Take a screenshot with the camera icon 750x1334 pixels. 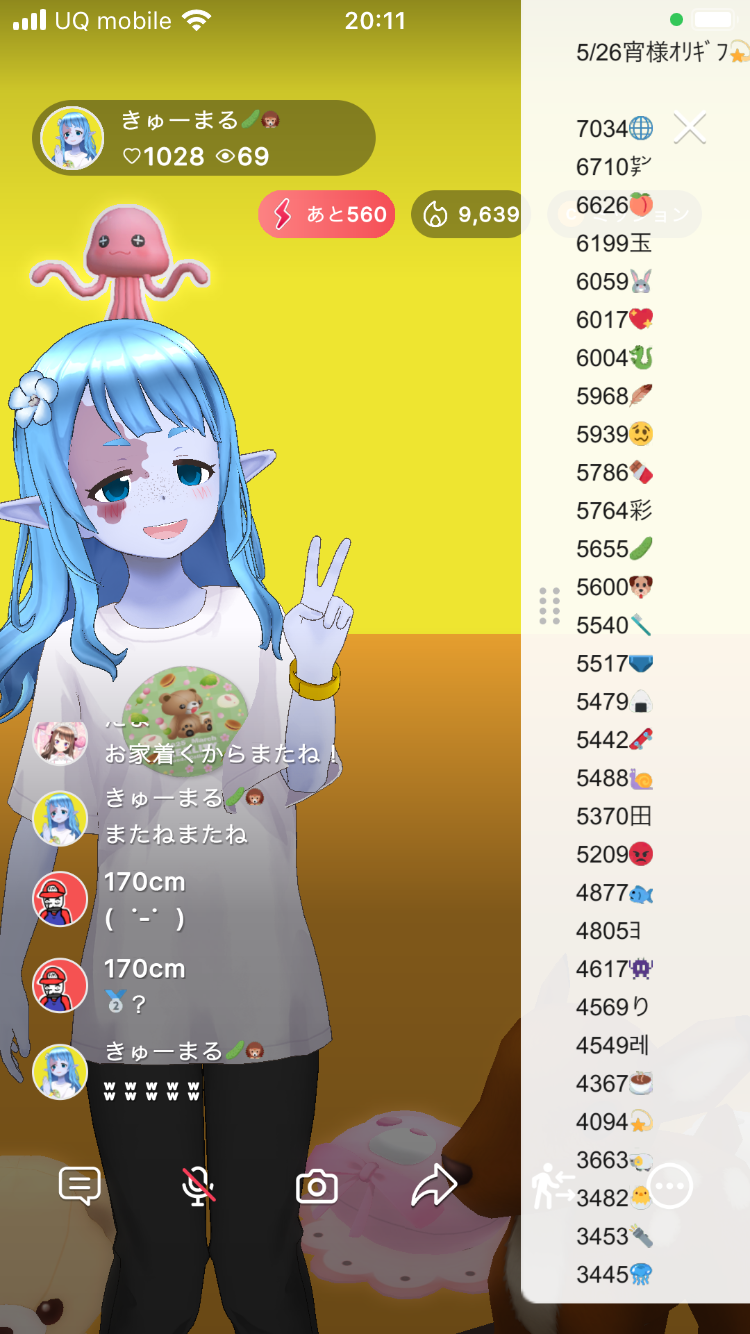[x=317, y=1187]
